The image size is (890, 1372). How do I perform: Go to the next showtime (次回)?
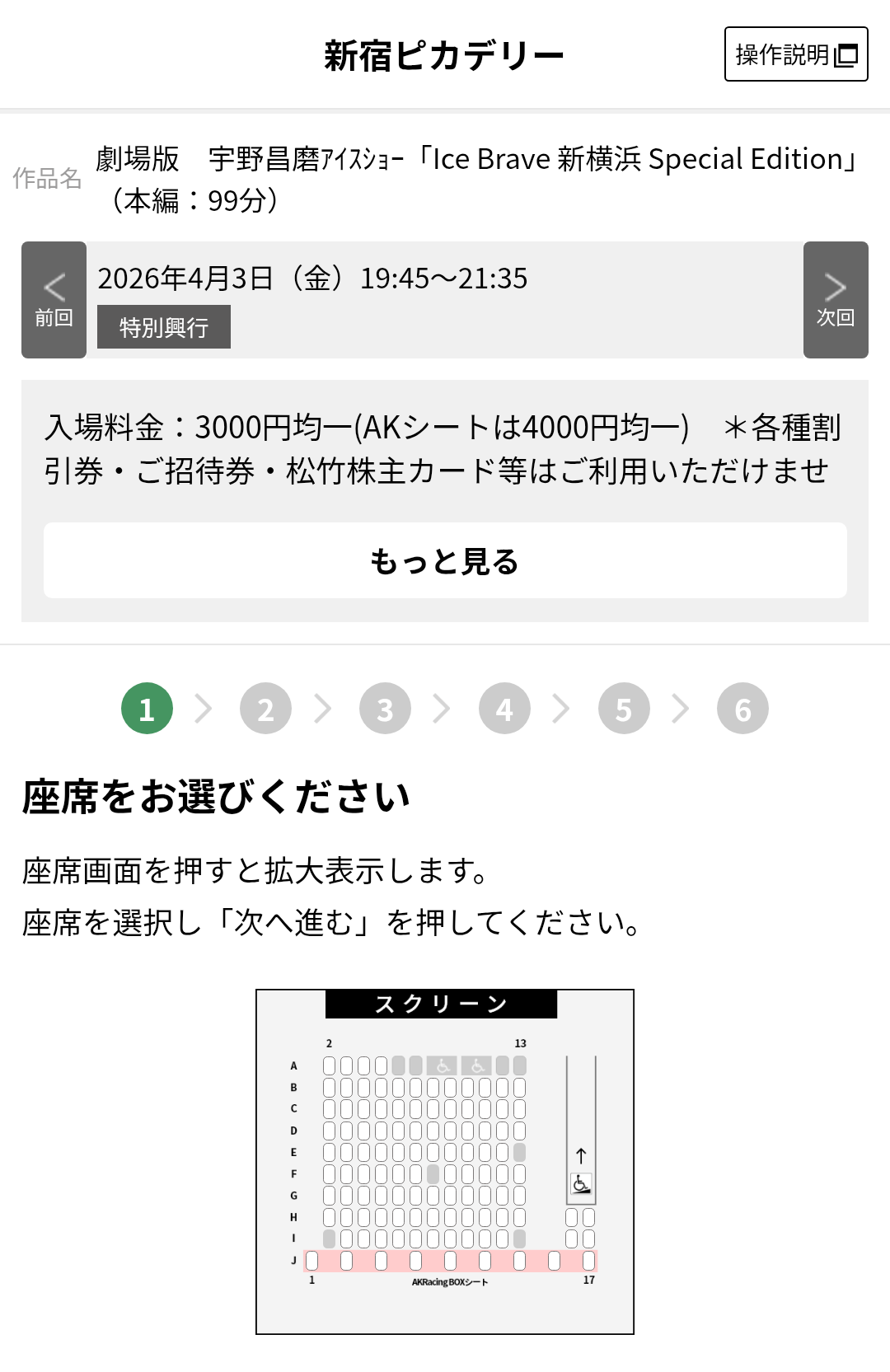tap(835, 300)
